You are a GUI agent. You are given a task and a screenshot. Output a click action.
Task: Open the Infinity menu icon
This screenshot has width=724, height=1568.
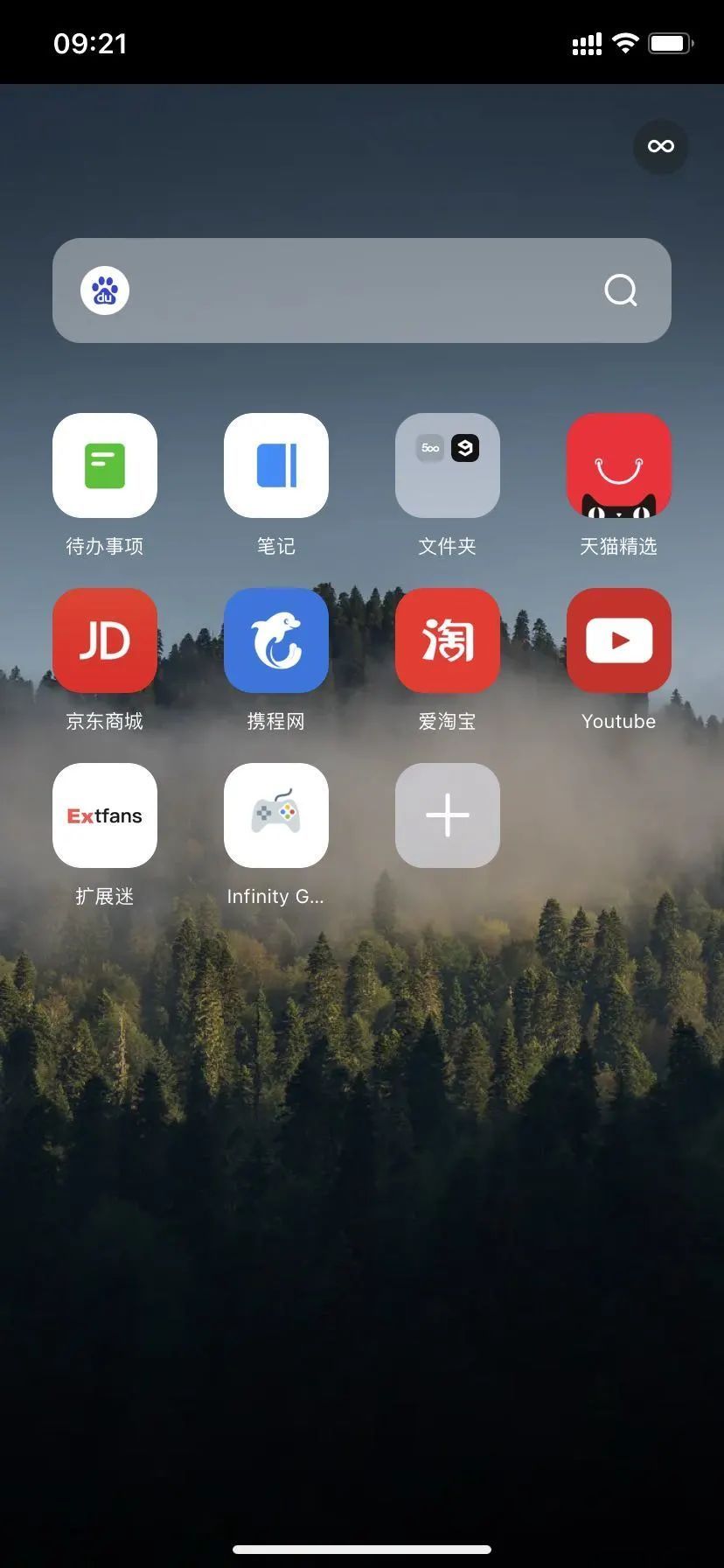pos(660,146)
